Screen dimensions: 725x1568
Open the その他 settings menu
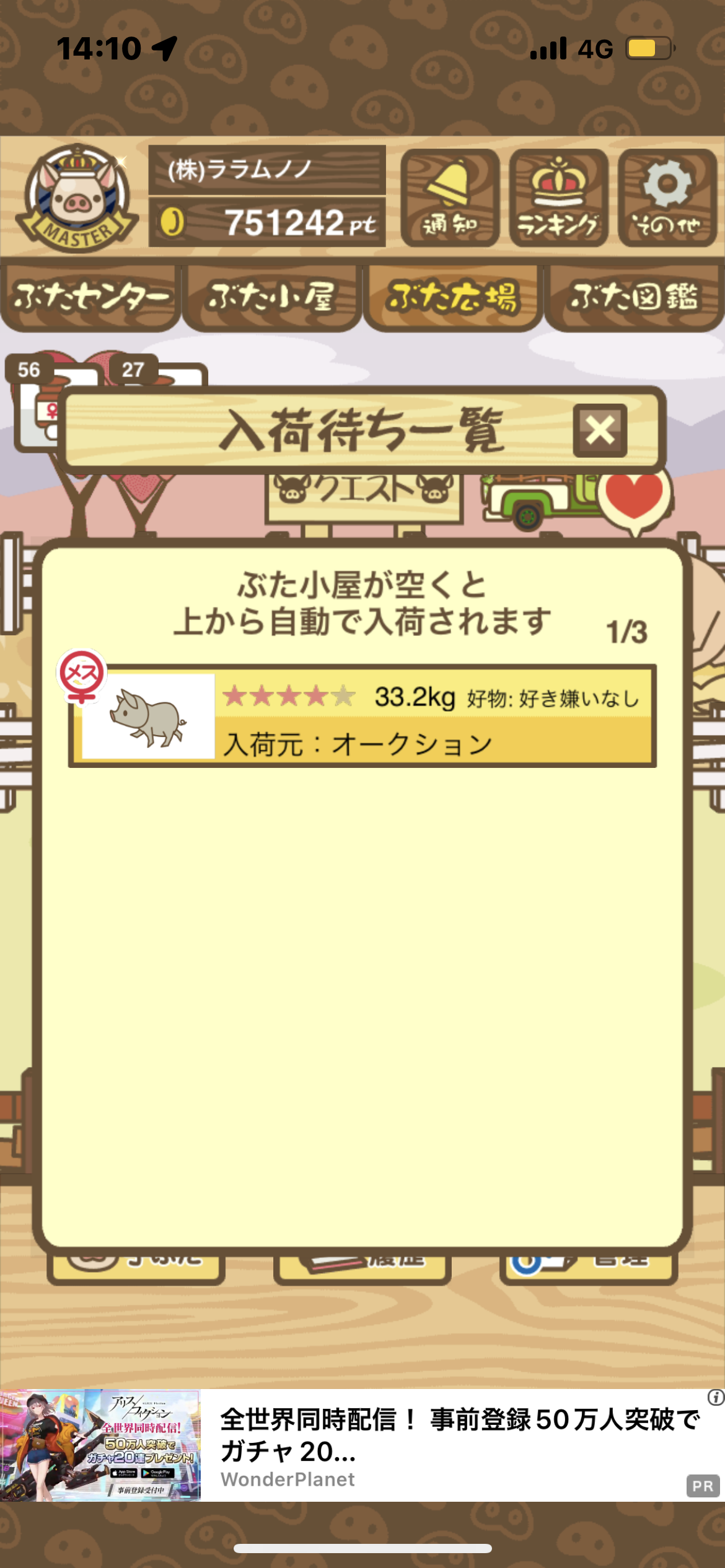667,198
